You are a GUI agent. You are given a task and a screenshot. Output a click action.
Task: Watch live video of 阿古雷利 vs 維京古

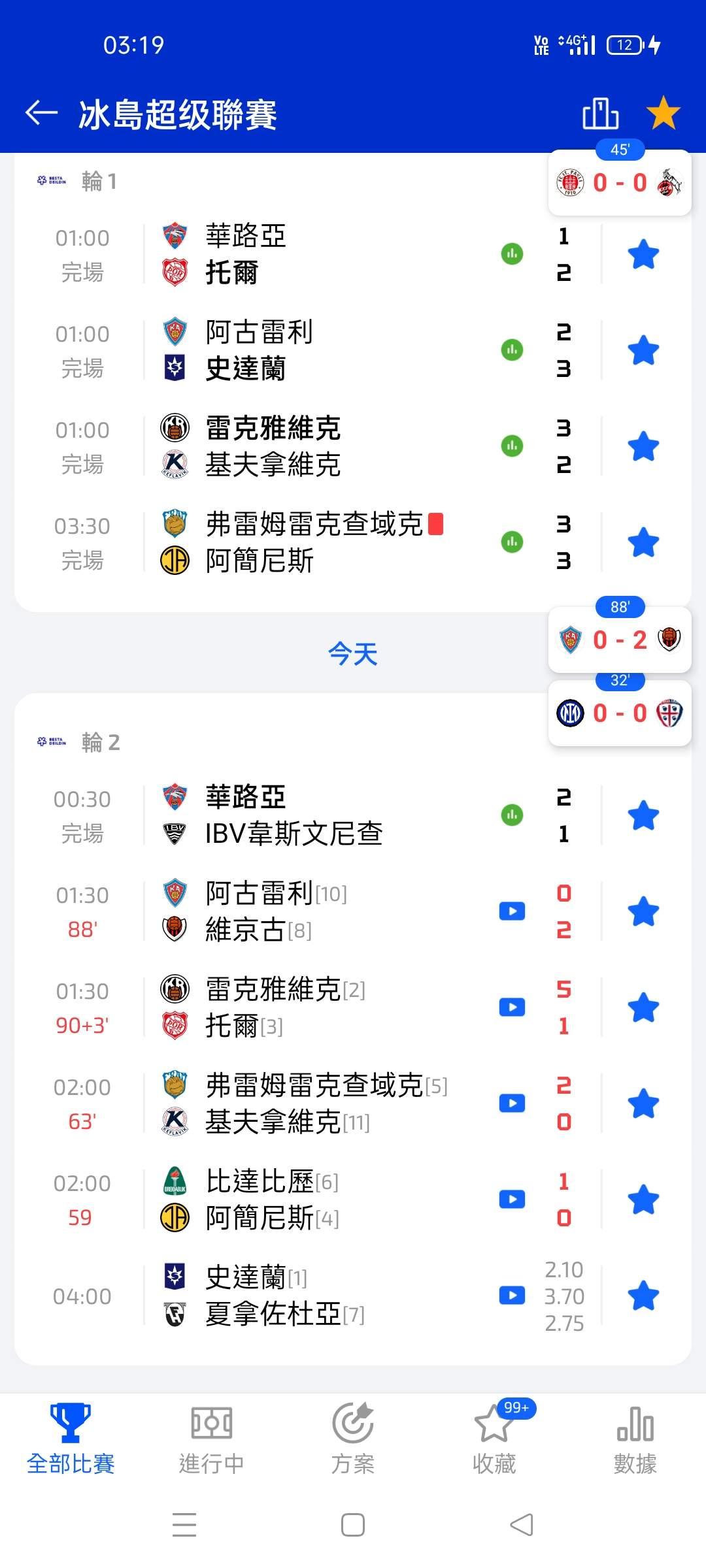click(512, 911)
